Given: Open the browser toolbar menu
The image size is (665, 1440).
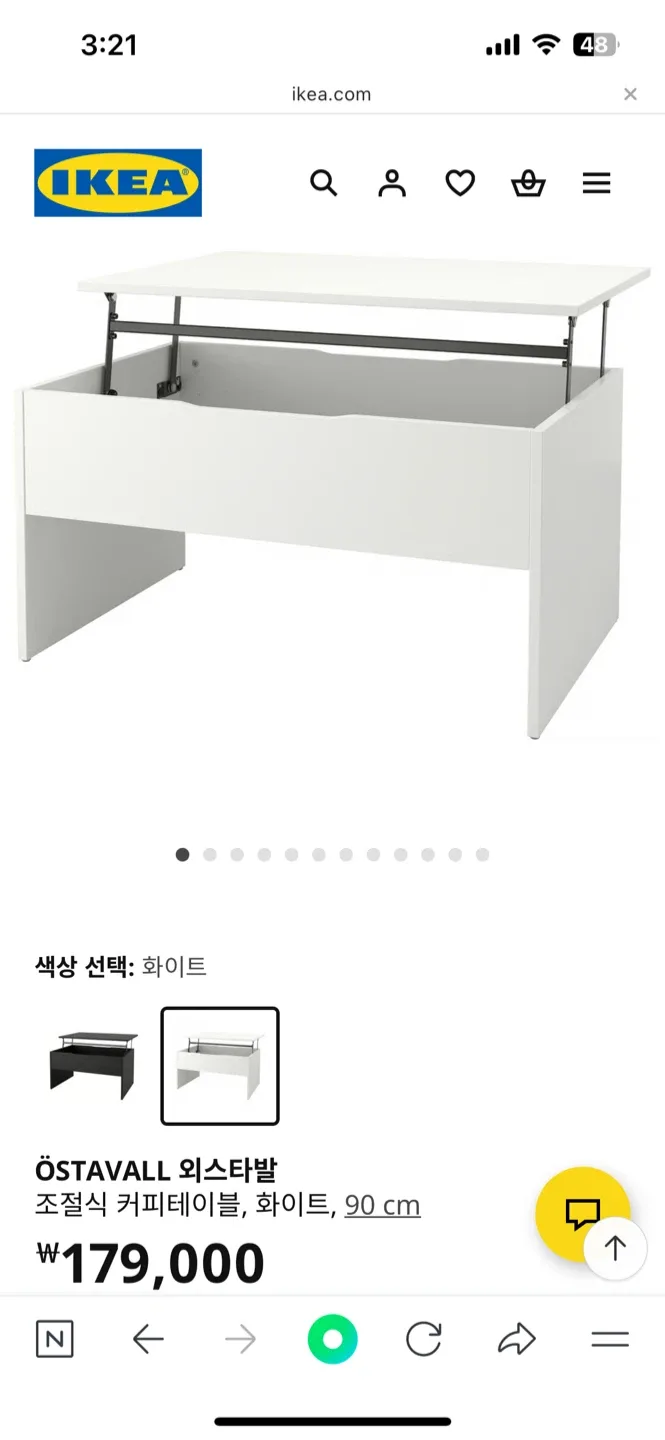Looking at the screenshot, I should click(610, 1339).
